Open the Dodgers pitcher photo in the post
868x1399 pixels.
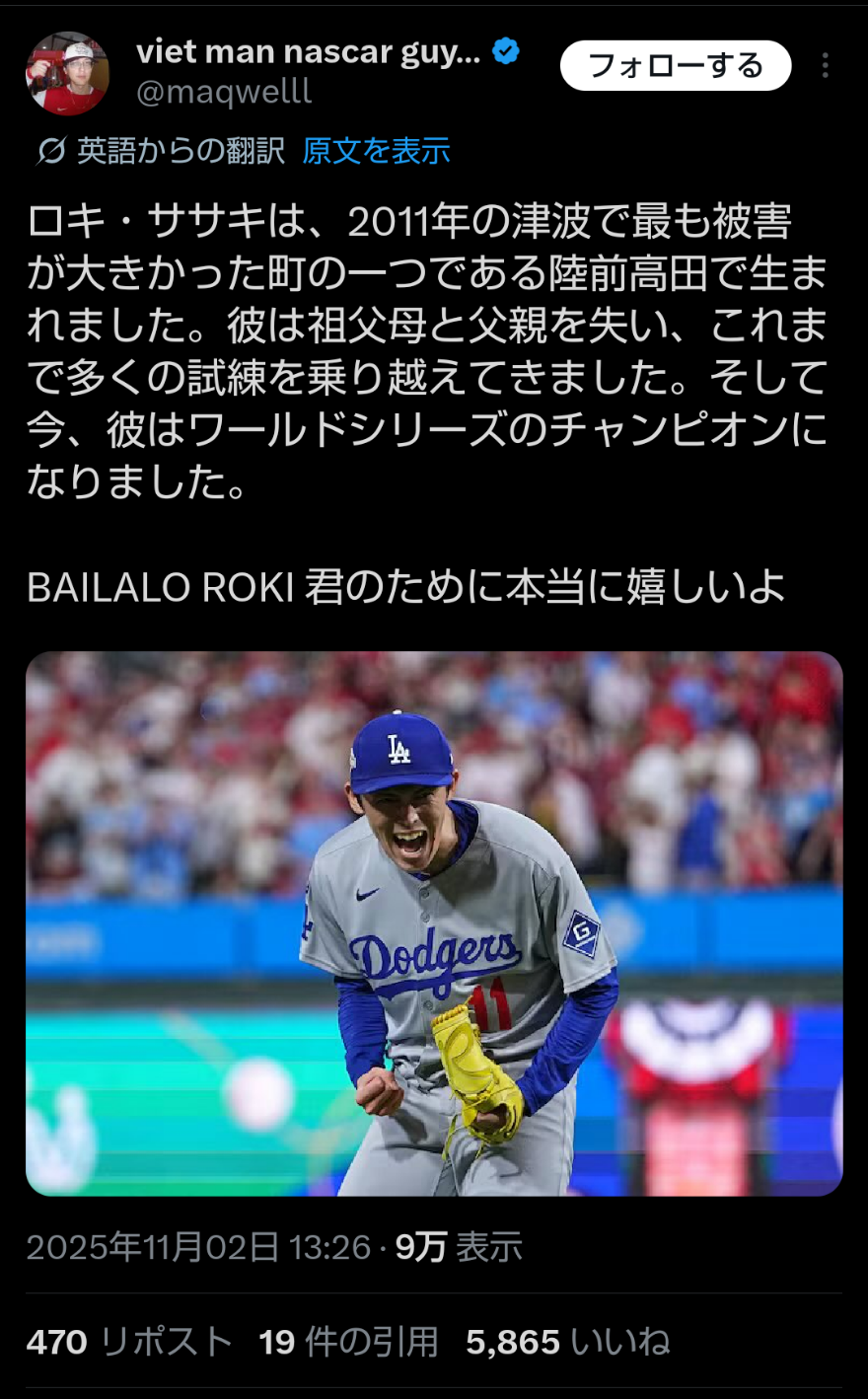[x=434, y=923]
